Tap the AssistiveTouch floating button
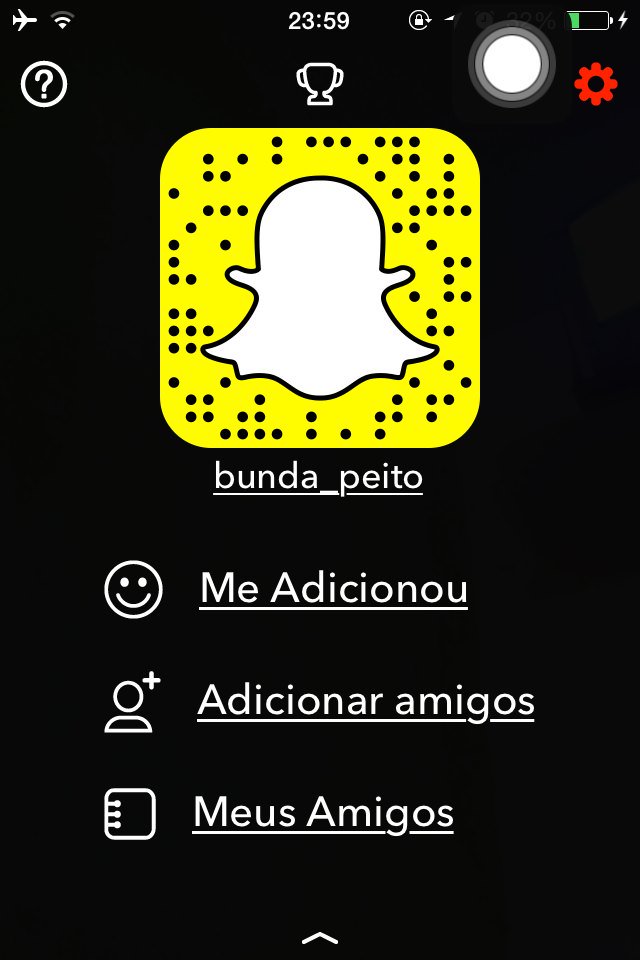This screenshot has width=640, height=960. coord(512,64)
